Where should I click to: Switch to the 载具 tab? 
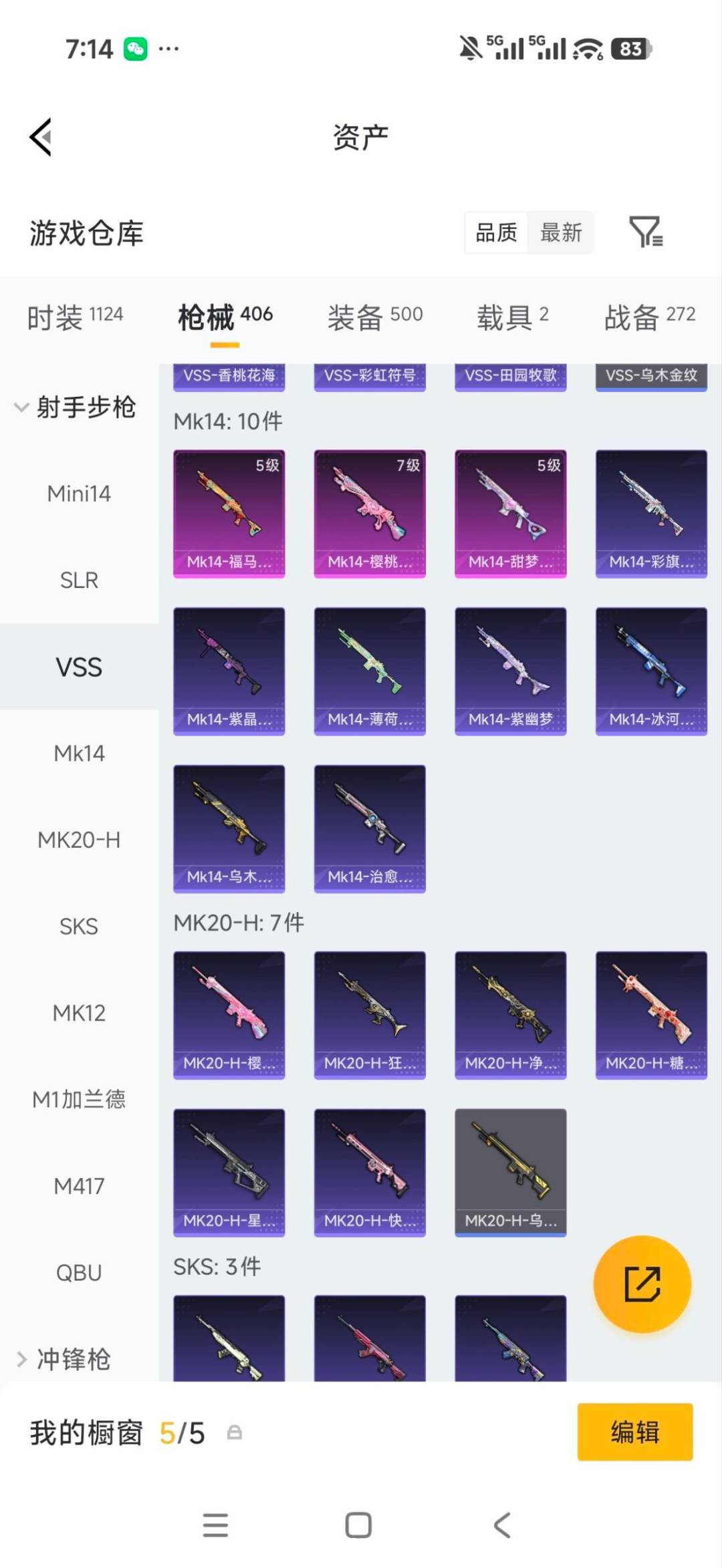[x=513, y=317]
